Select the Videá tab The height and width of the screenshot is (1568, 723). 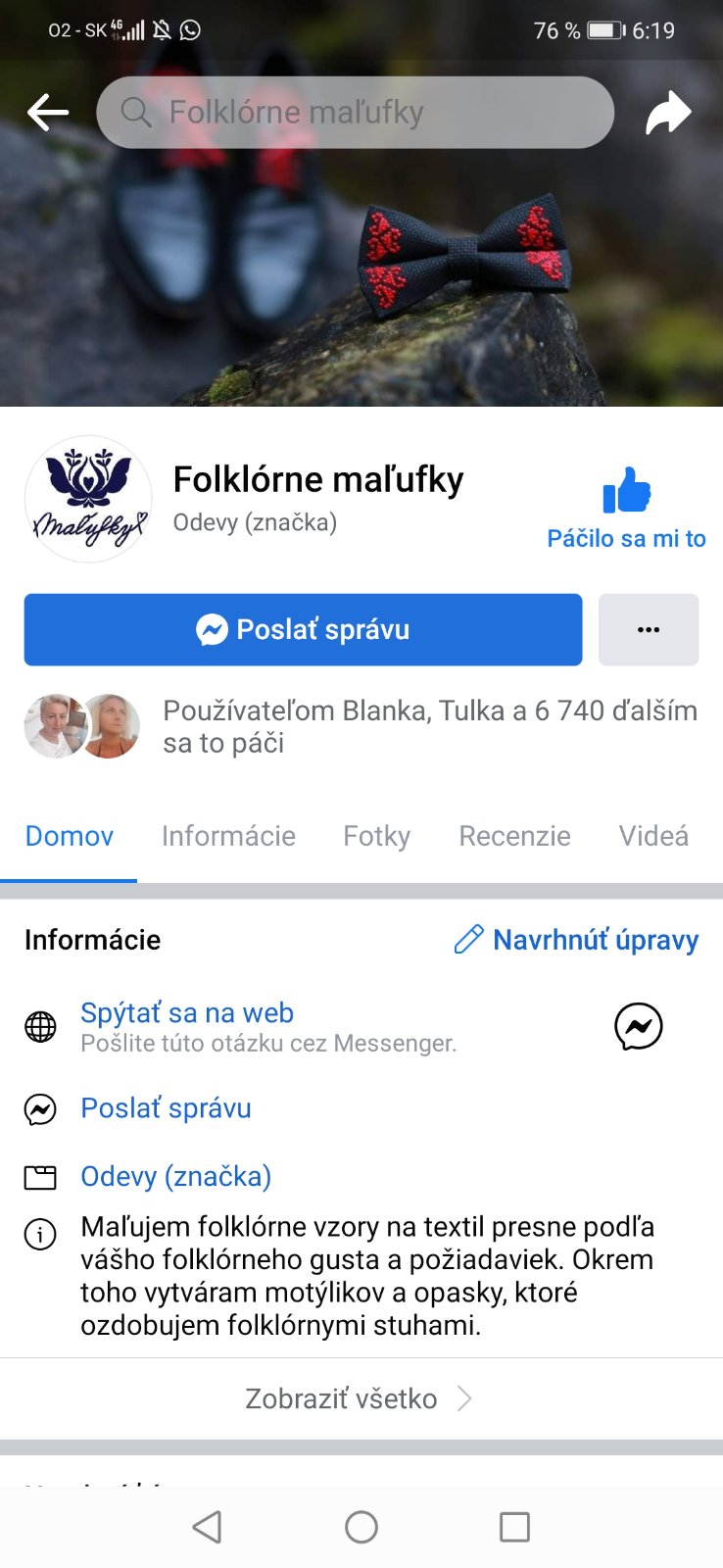click(653, 836)
